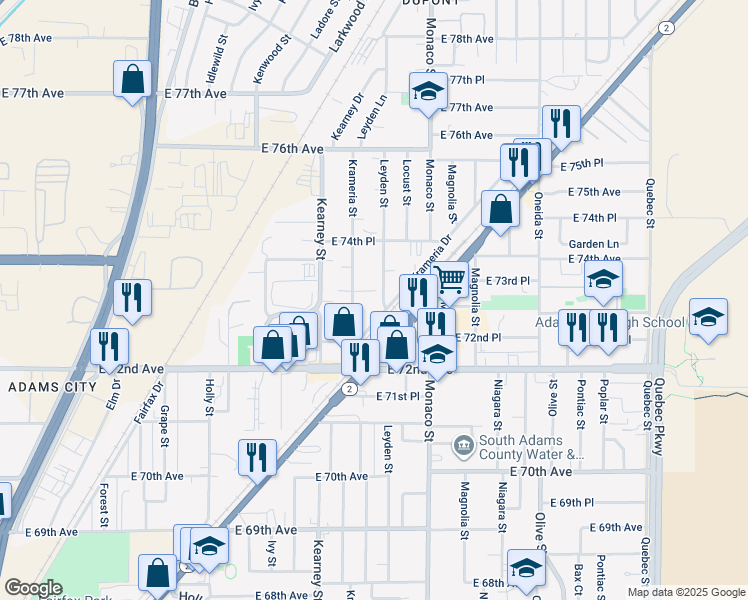This screenshot has height=600, width=748.
Task: Select the South Adams County Water marker
Action: tap(462, 444)
